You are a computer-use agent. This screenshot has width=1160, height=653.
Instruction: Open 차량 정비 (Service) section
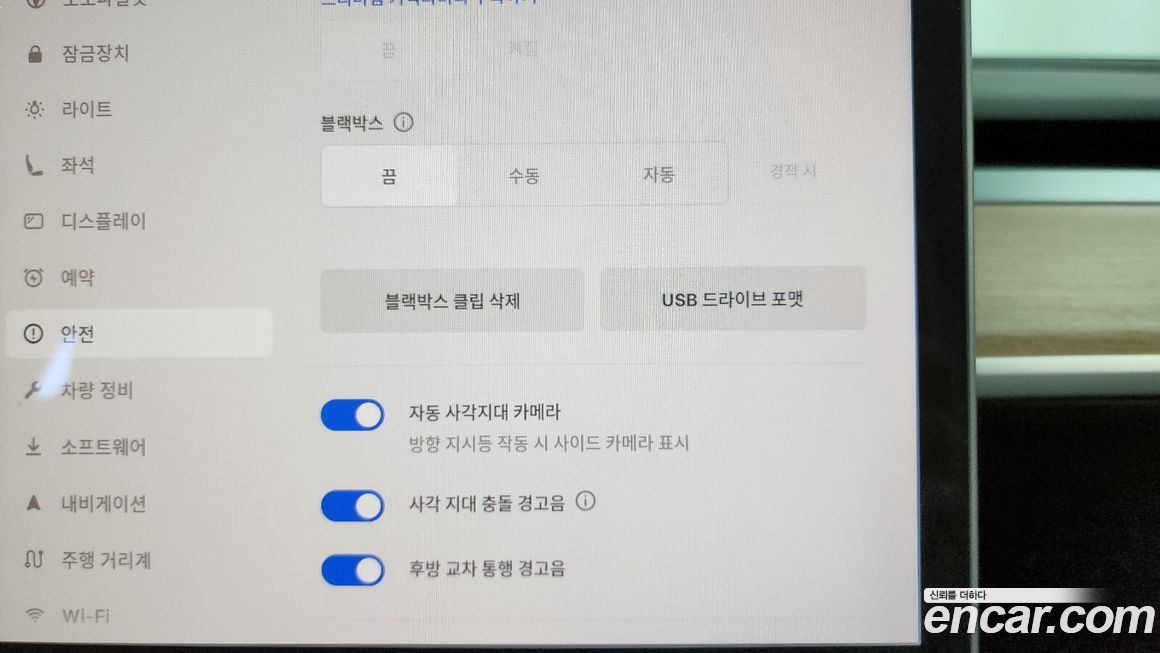(96, 390)
